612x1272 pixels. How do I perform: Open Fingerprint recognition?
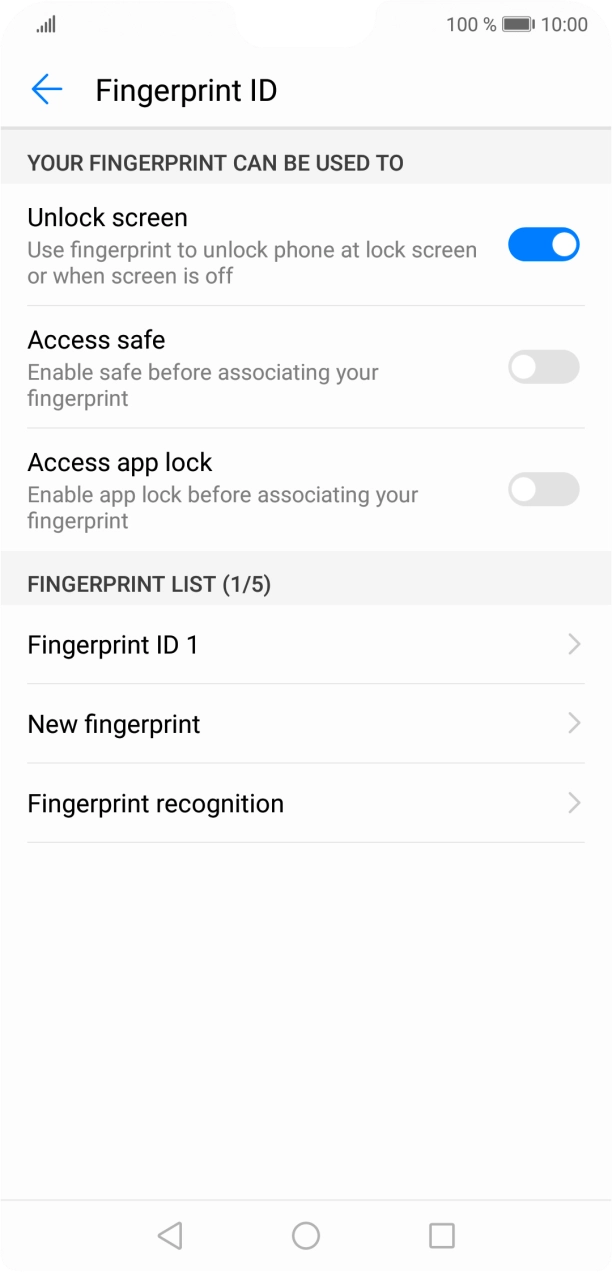pos(306,803)
